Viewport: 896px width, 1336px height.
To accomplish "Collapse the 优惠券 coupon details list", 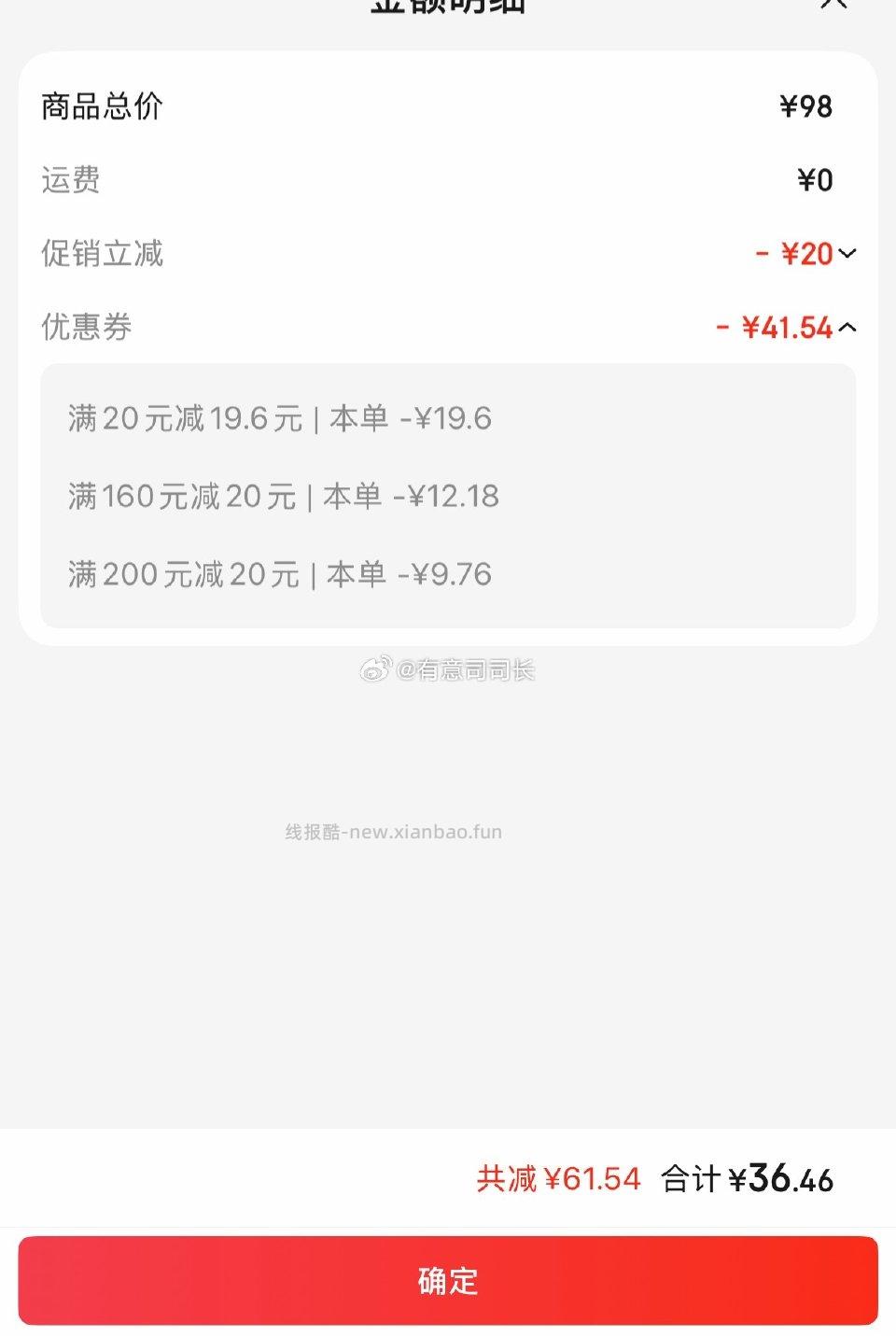I will tap(847, 328).
